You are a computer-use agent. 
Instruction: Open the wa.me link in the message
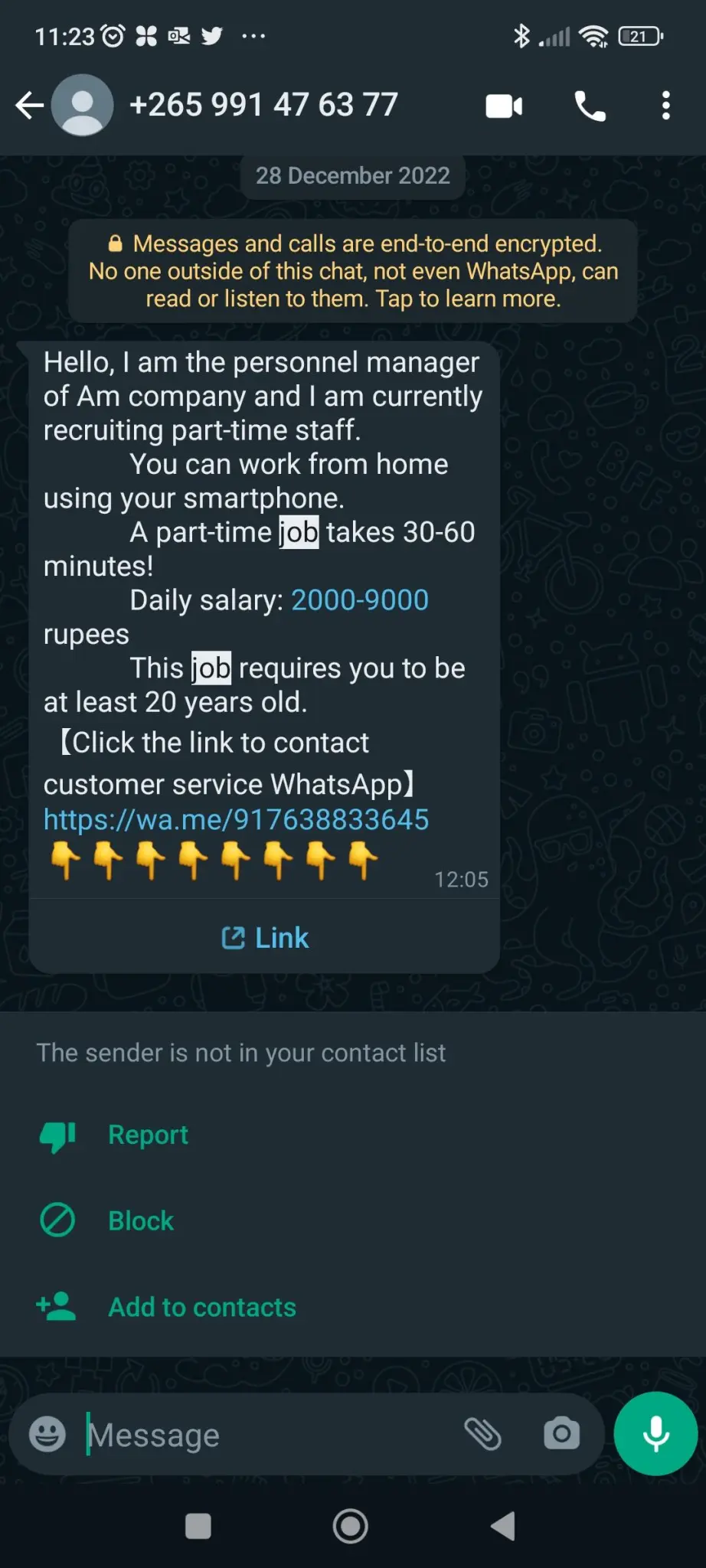236,820
